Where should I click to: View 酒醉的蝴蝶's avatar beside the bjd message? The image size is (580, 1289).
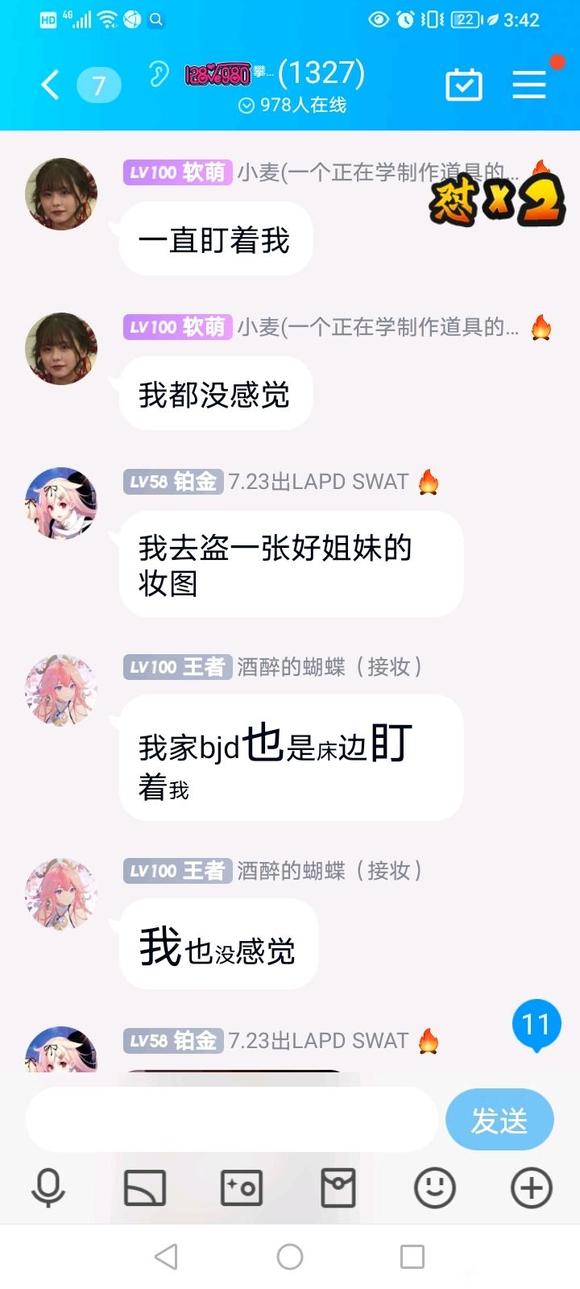pos(61,690)
